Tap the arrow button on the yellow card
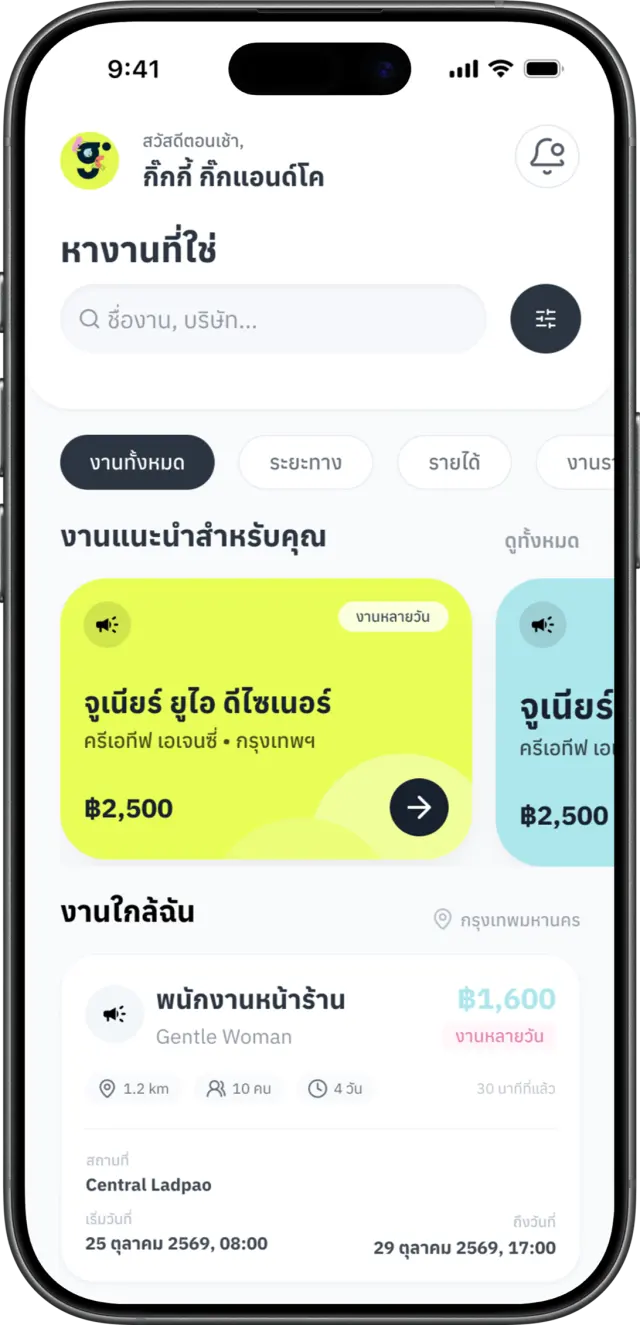 coord(419,807)
